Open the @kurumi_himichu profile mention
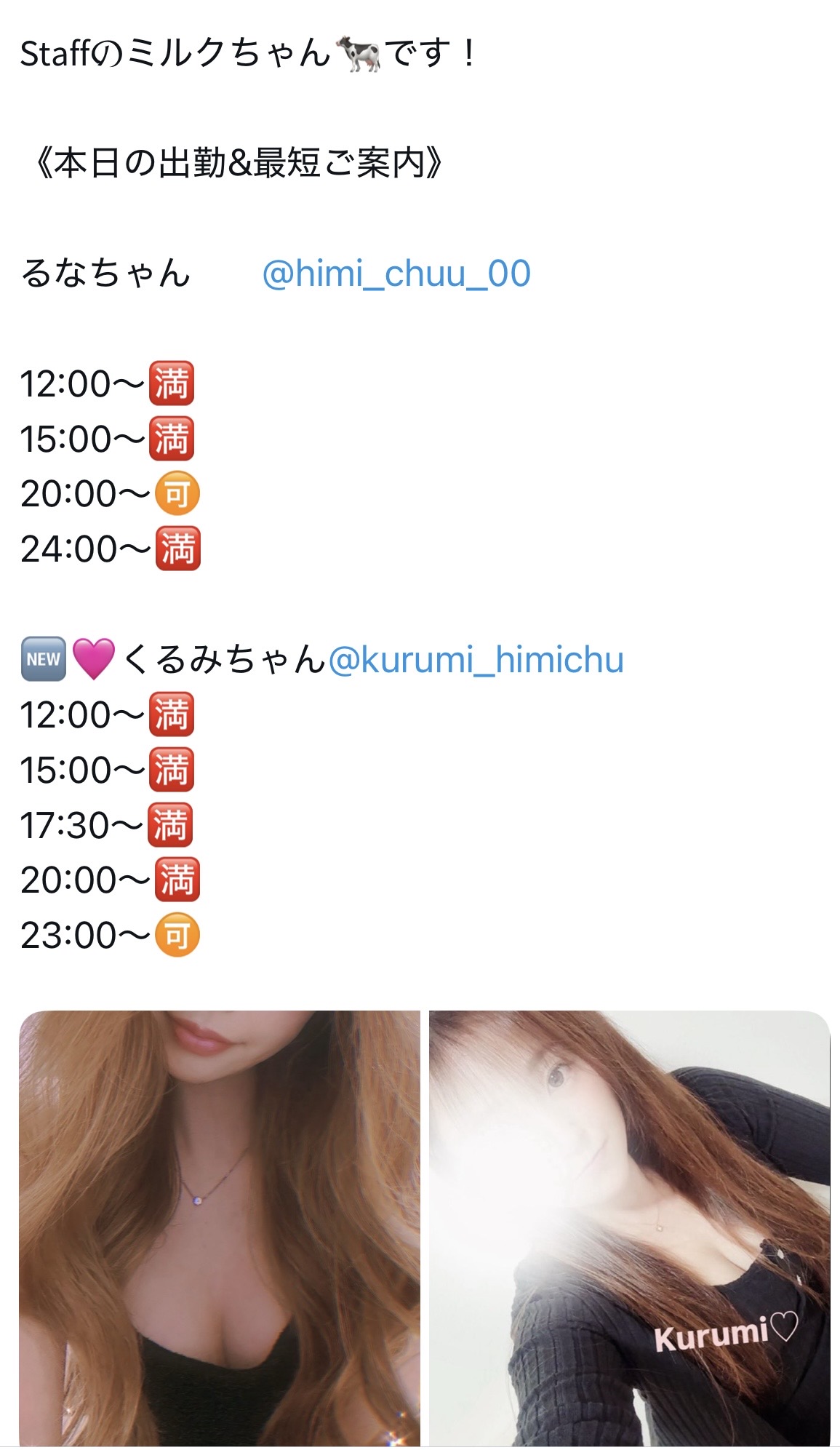This screenshot has width=840, height=1450. click(476, 660)
